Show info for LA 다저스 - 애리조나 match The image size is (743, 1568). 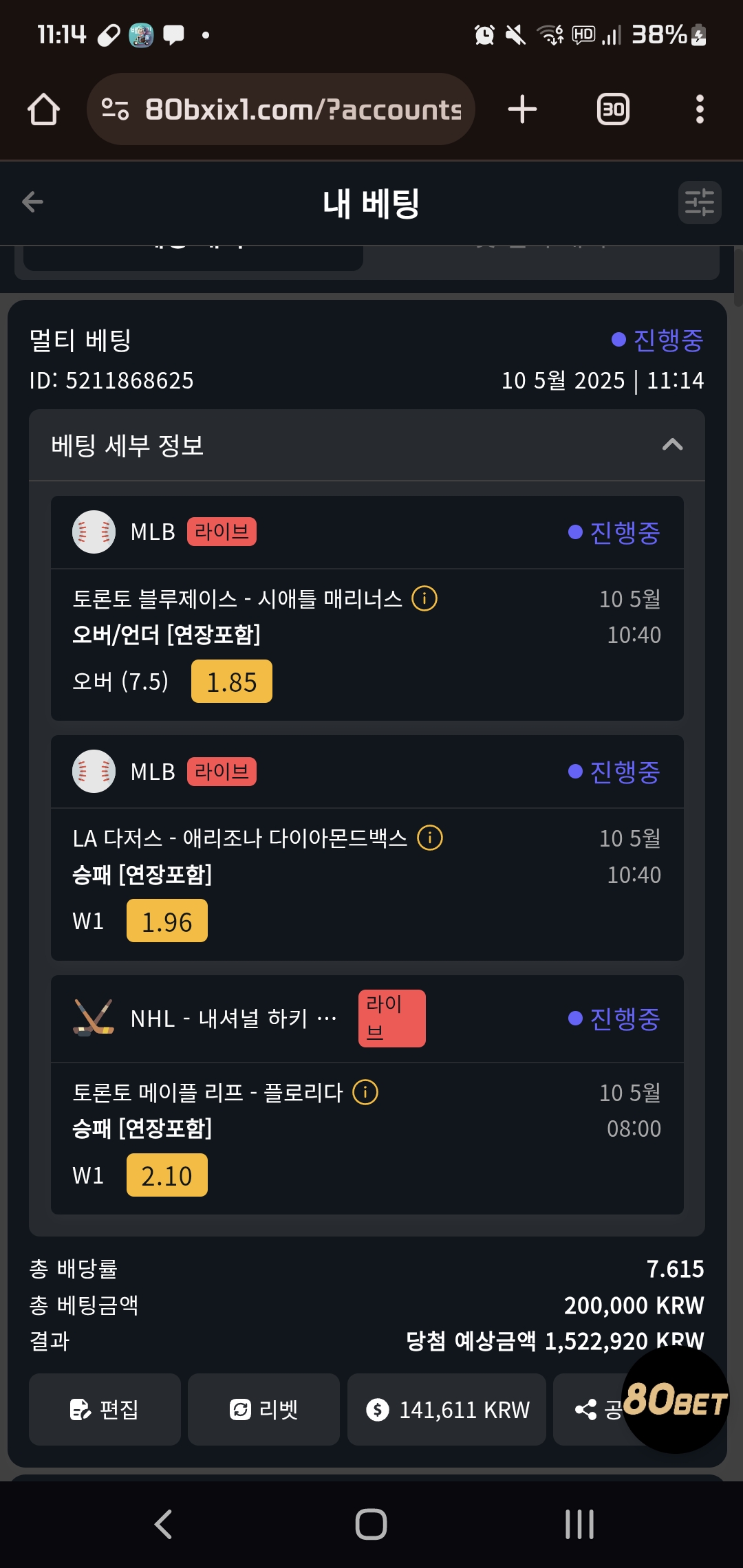pos(430,838)
